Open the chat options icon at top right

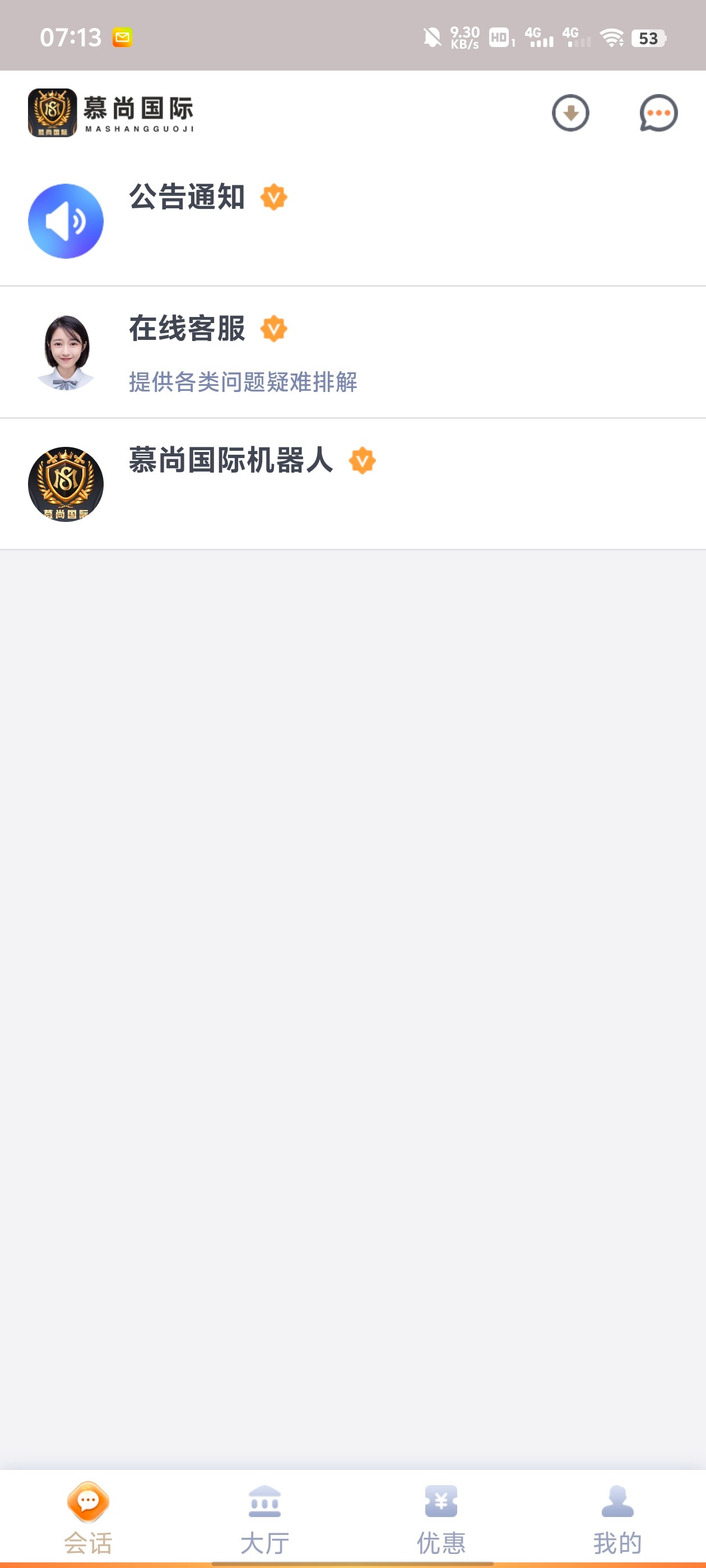[657, 113]
